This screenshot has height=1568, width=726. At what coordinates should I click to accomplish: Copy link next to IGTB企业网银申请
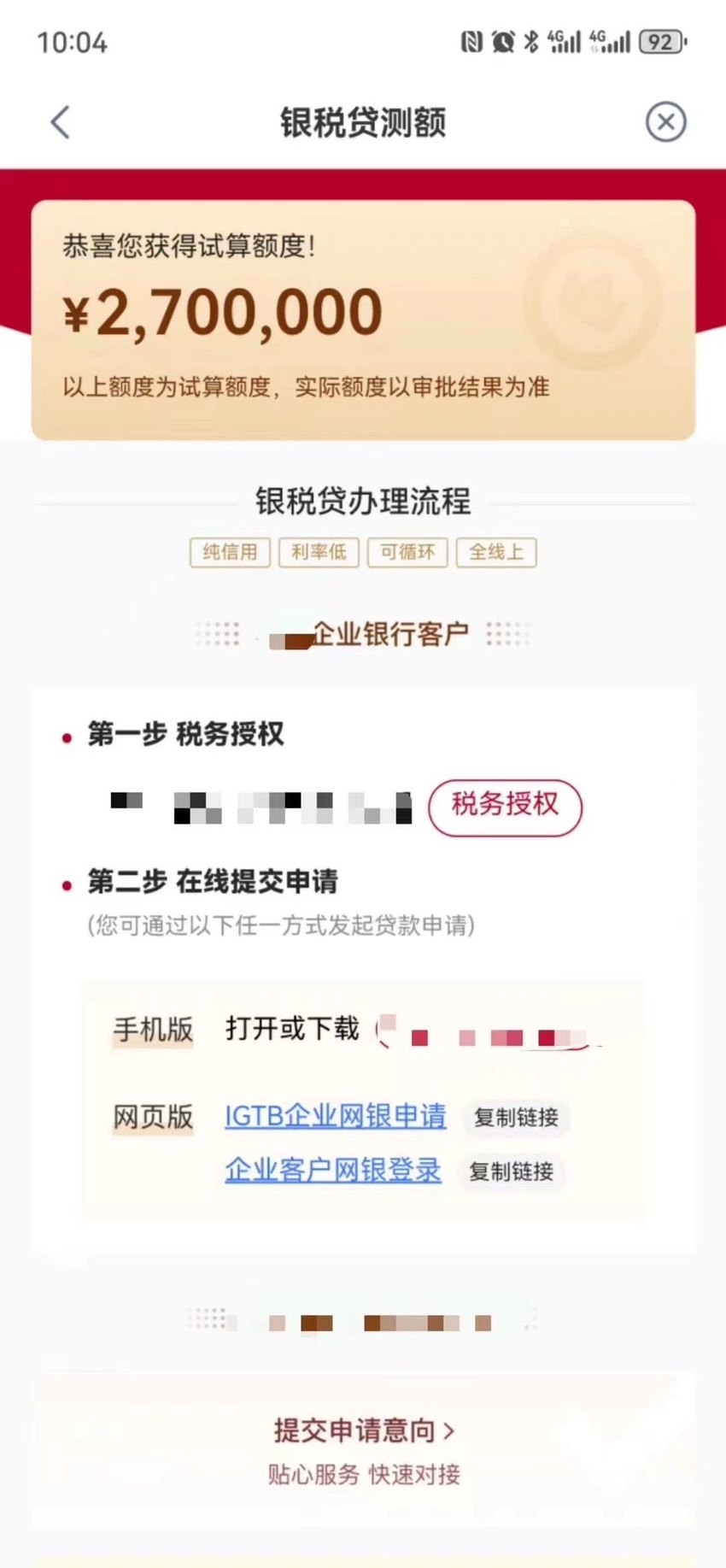click(516, 1117)
